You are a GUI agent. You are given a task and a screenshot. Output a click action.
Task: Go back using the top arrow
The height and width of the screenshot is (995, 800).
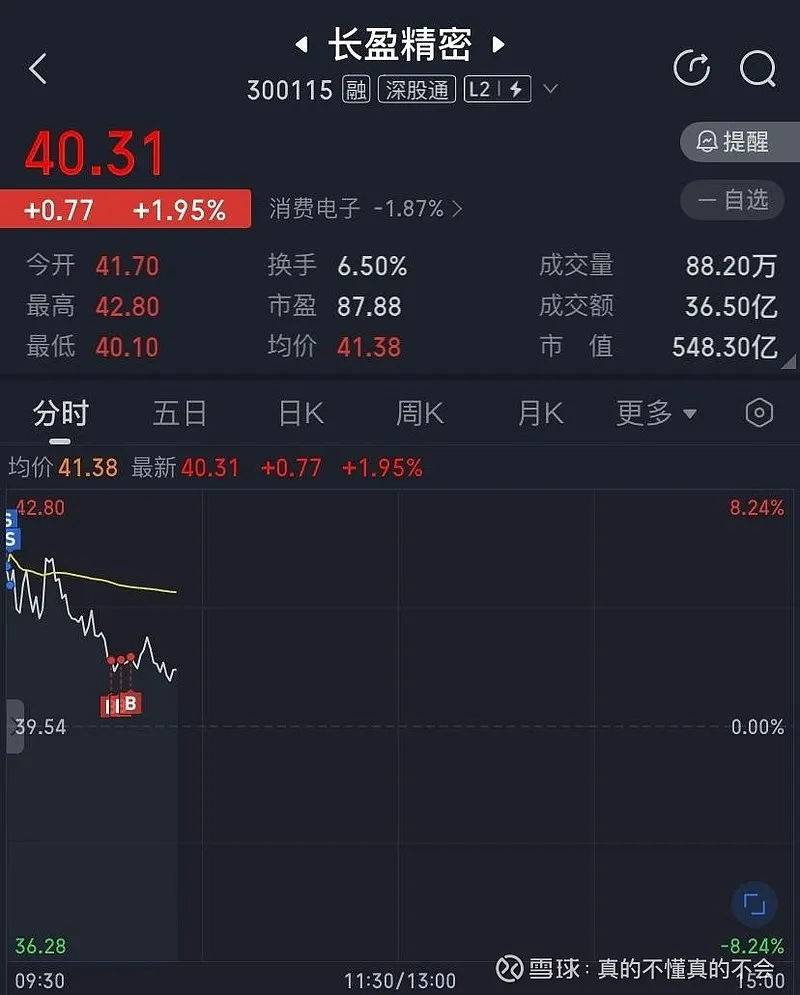point(38,69)
